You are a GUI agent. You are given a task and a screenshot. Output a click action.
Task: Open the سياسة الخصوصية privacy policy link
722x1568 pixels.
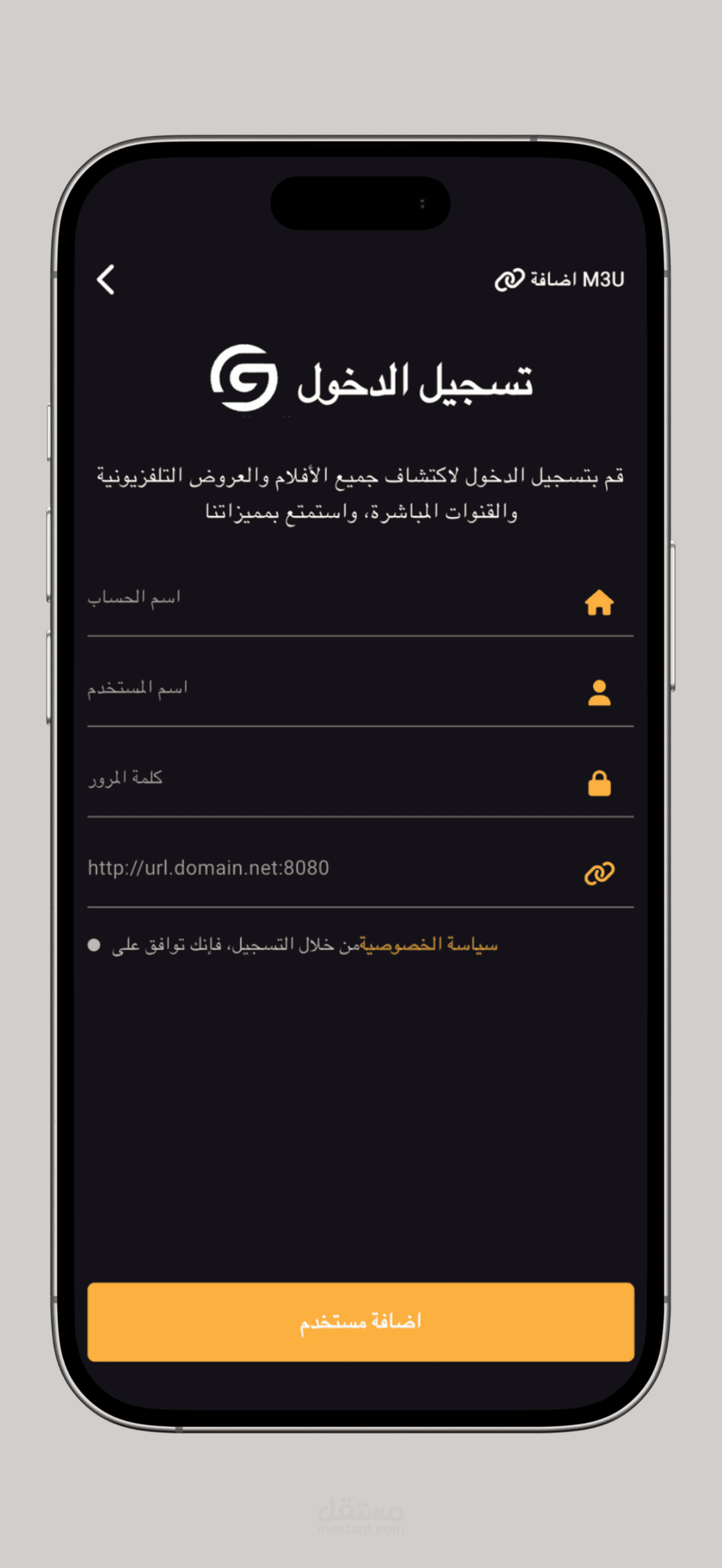pyautogui.click(x=429, y=945)
